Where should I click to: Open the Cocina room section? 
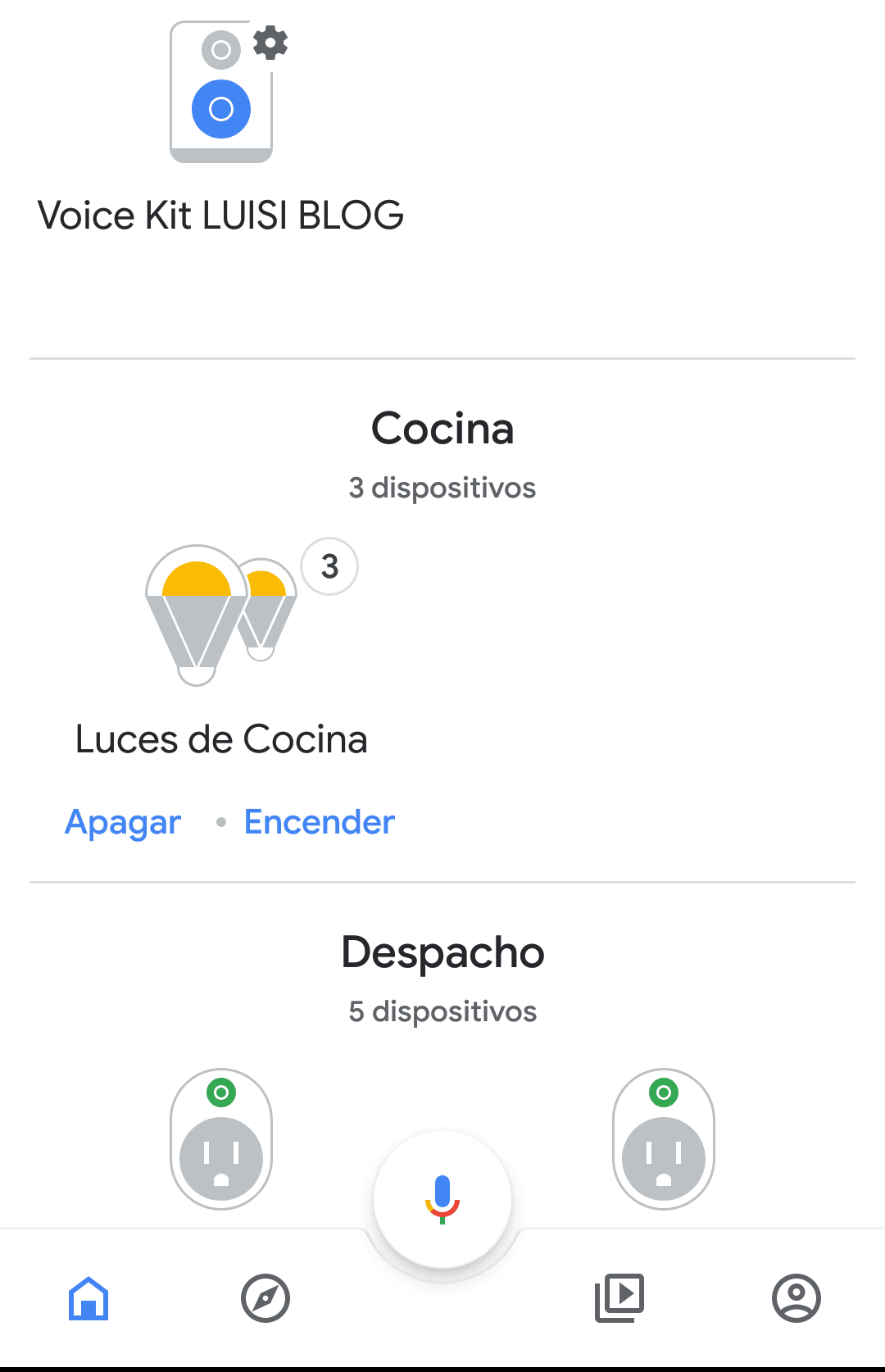(x=442, y=428)
